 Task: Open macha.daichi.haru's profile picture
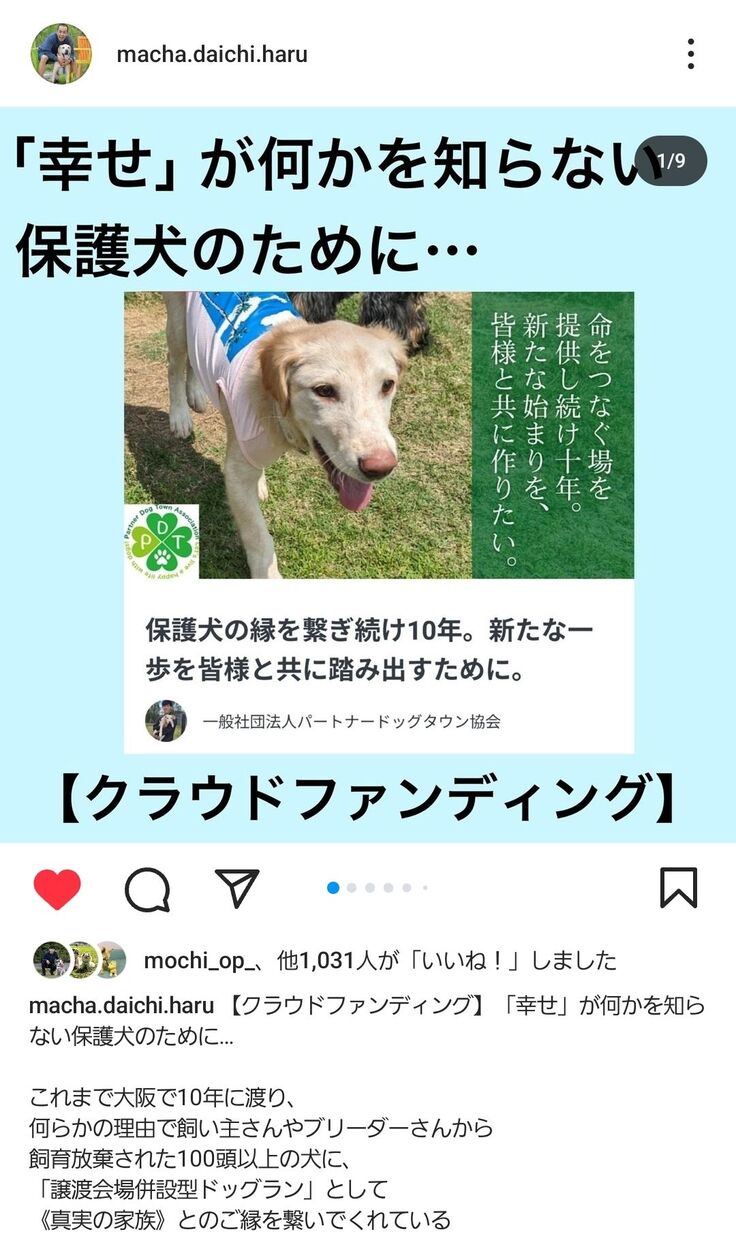pyautogui.click(x=62, y=54)
